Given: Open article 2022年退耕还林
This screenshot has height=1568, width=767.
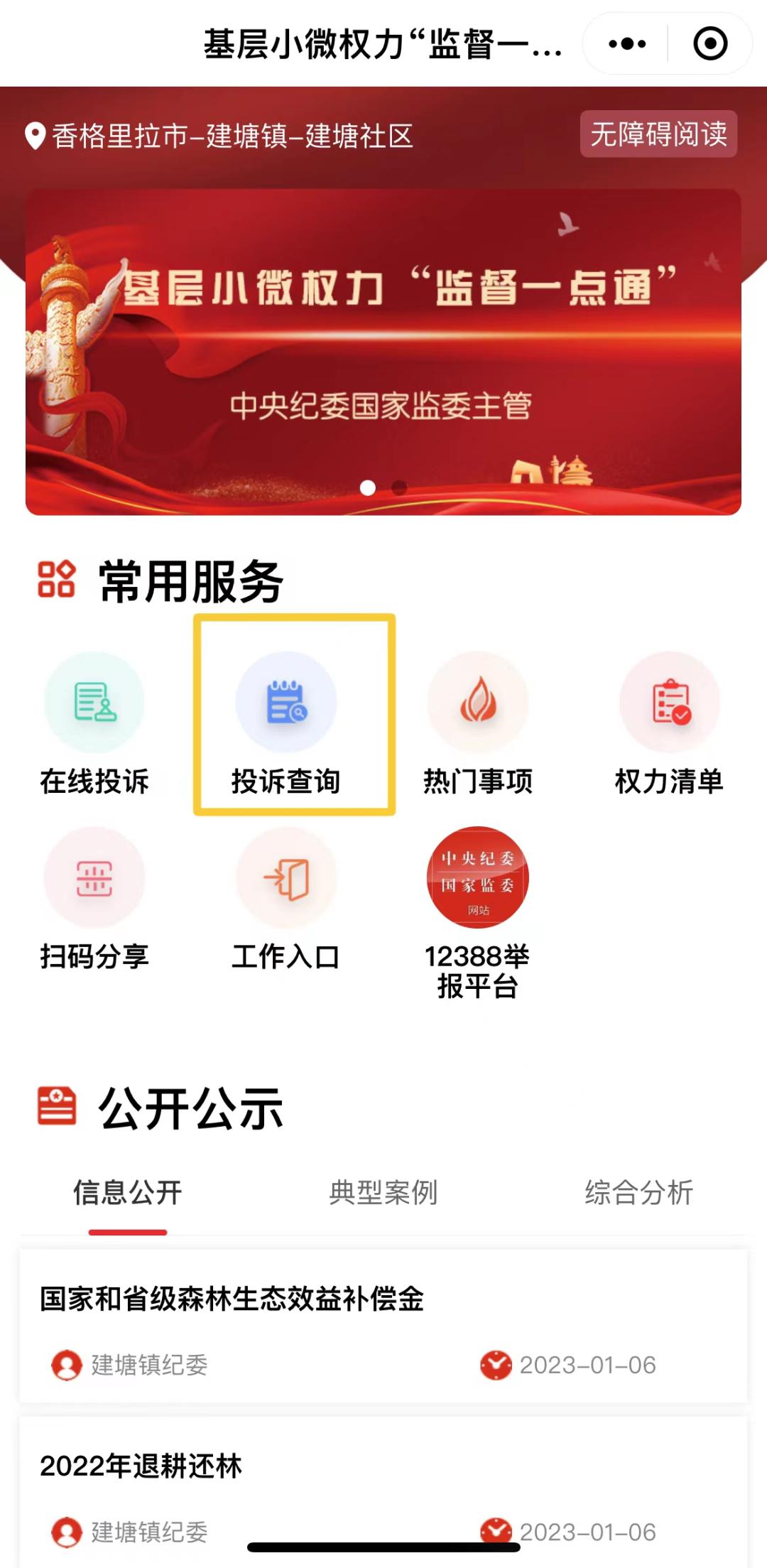Looking at the screenshot, I should (x=141, y=1466).
